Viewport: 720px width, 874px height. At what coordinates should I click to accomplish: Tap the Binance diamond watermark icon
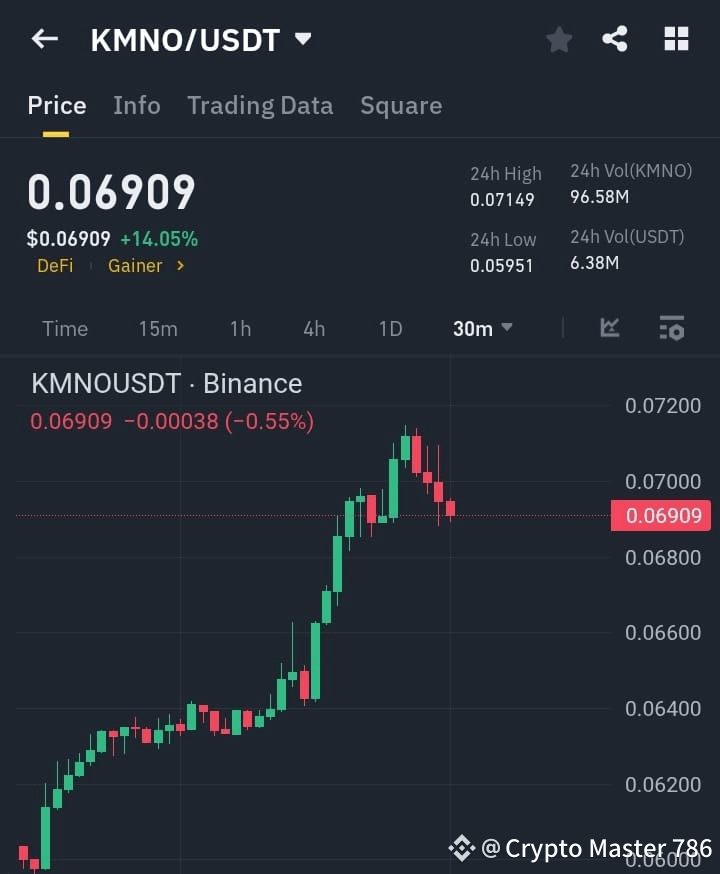coord(462,847)
